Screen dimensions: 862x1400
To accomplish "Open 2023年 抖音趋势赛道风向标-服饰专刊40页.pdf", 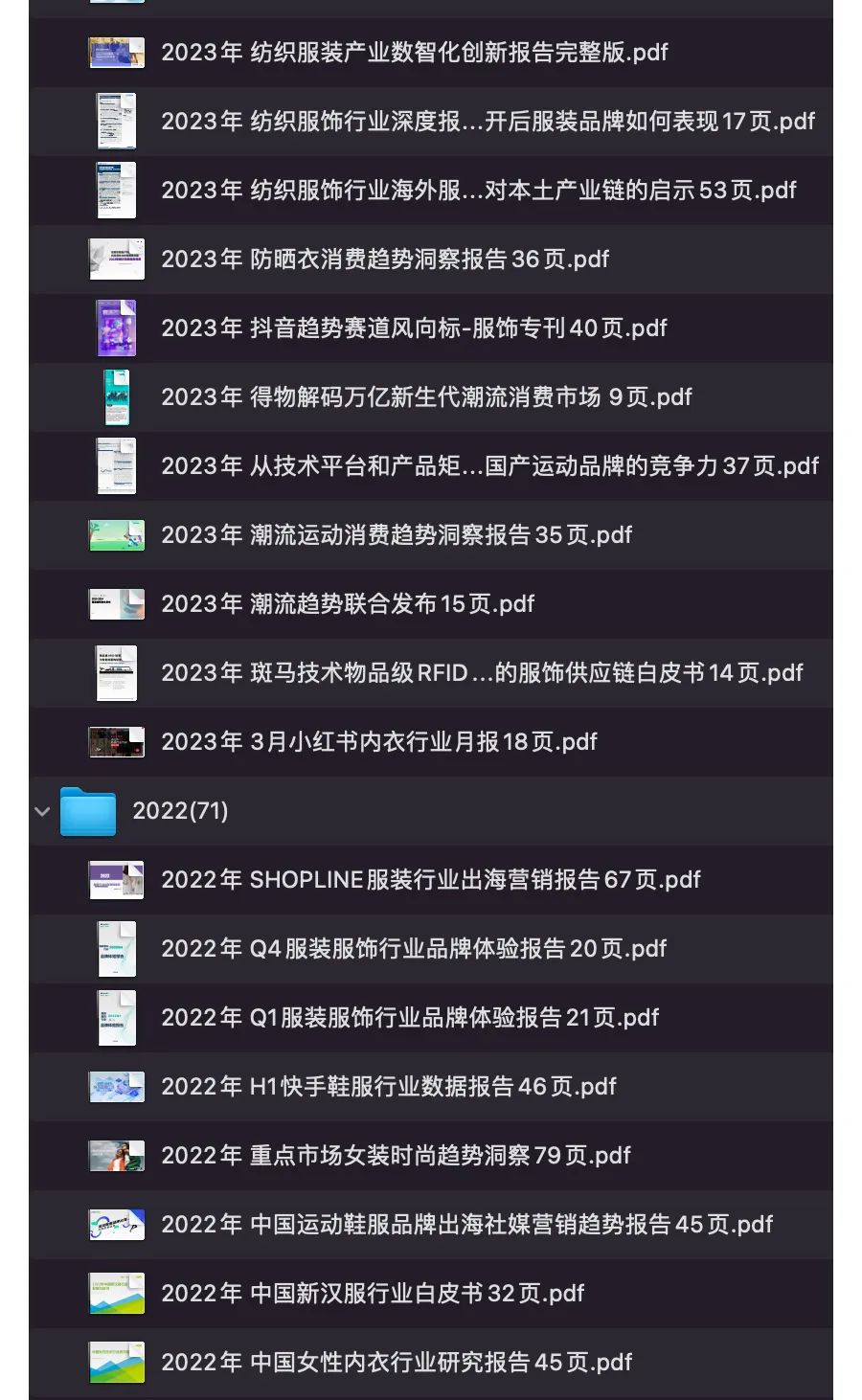I will pos(431,328).
